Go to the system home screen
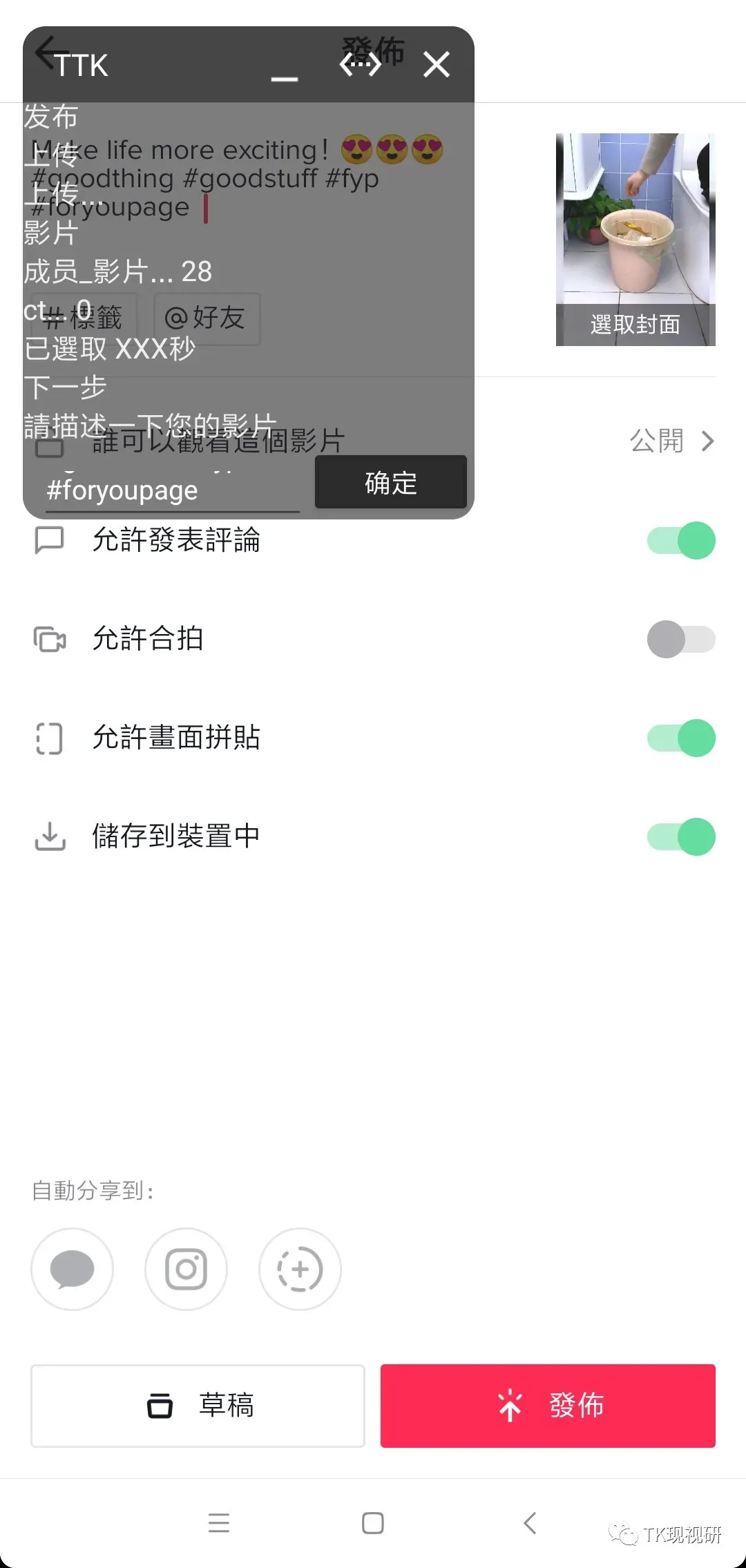The height and width of the screenshot is (1568, 746). pyautogui.click(x=372, y=1523)
